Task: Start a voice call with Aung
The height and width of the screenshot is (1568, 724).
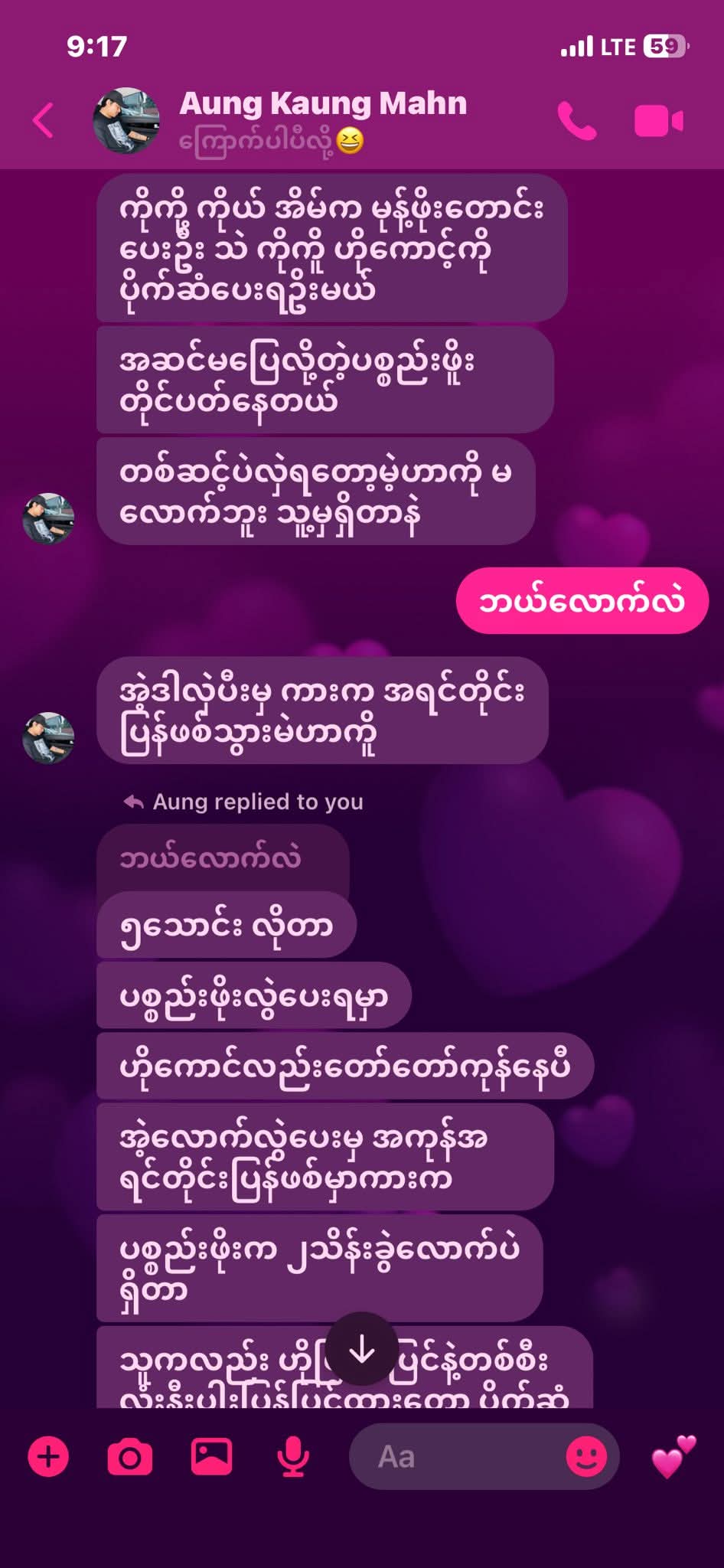Action: point(576,121)
